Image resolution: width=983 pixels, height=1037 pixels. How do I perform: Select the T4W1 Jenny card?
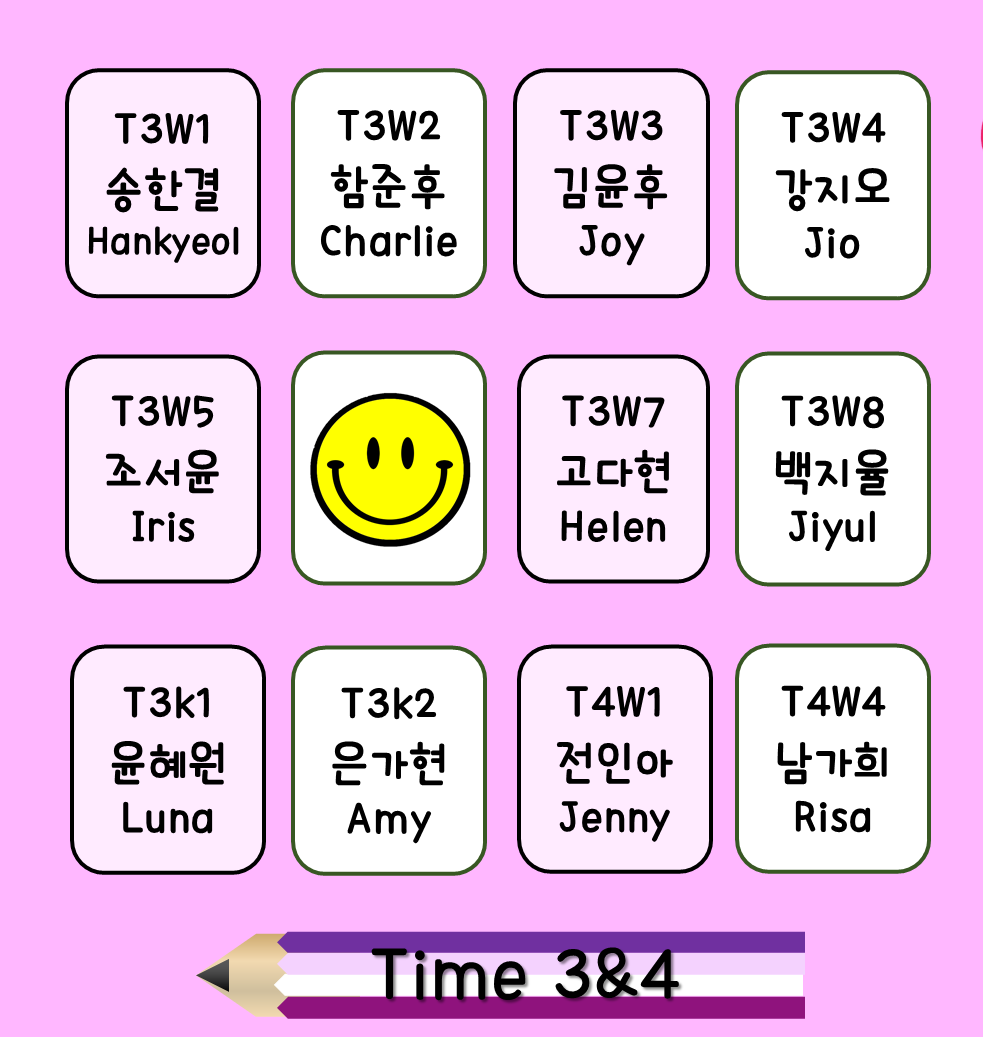point(615,760)
